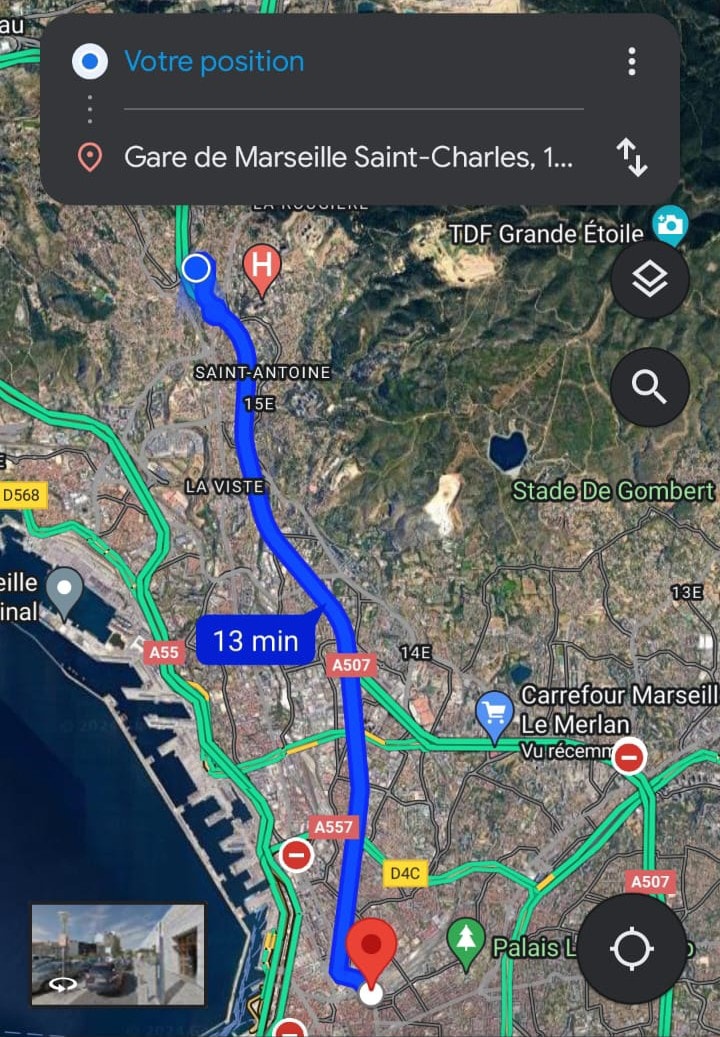Open the TDF Grande Étoile photo marker
This screenshot has height=1037, width=720.
(669, 224)
